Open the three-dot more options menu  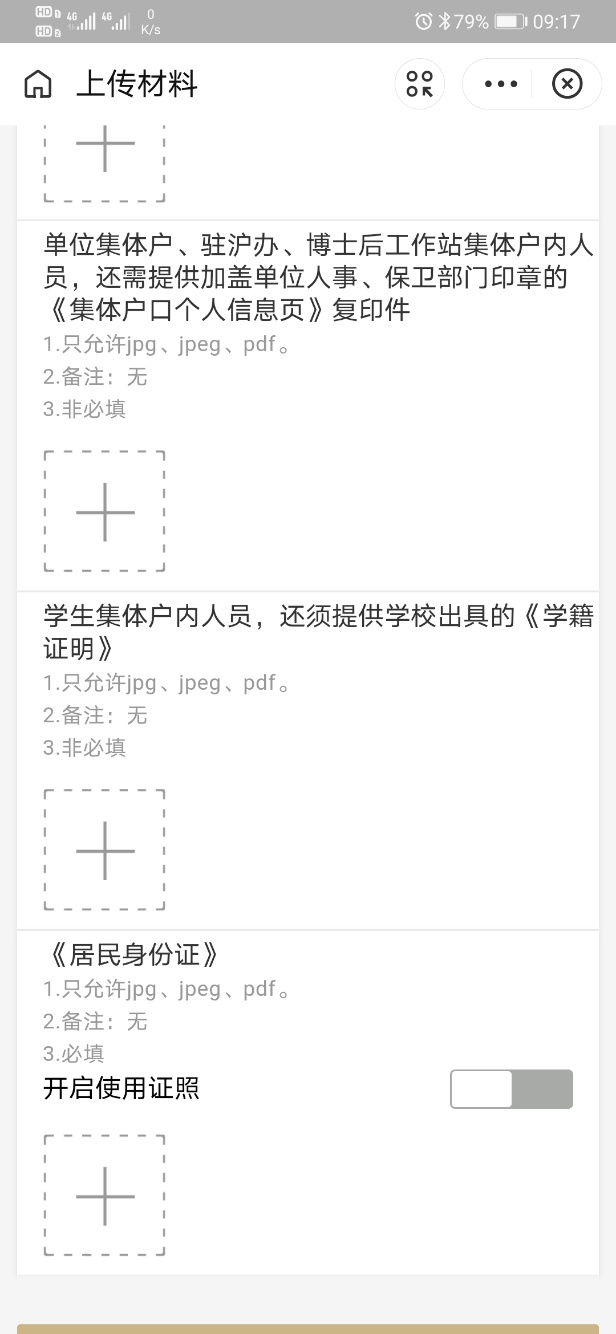point(501,84)
